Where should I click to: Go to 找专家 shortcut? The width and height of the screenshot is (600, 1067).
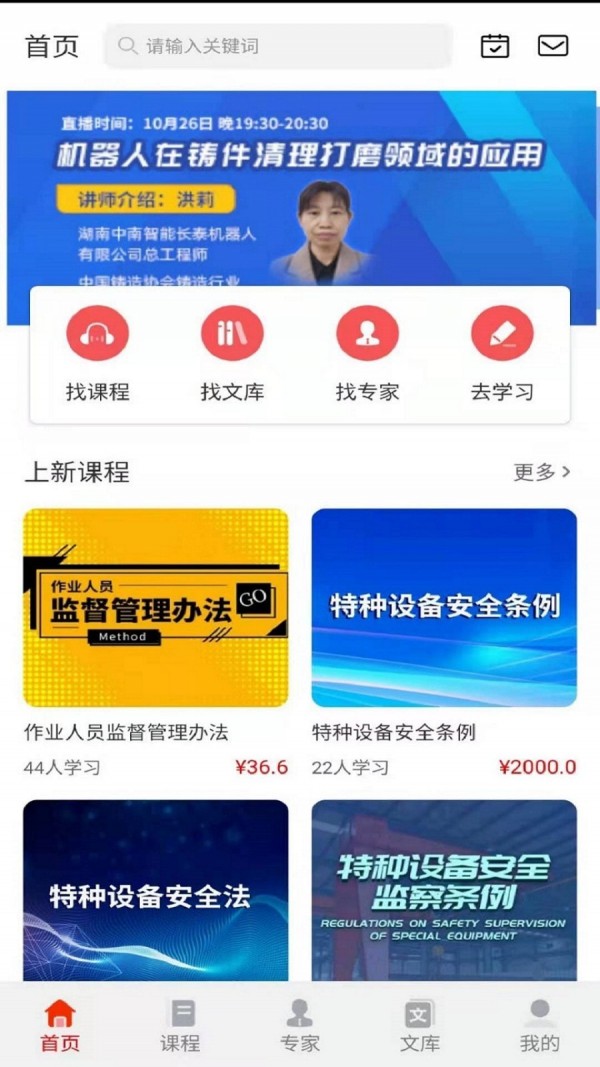click(x=367, y=354)
